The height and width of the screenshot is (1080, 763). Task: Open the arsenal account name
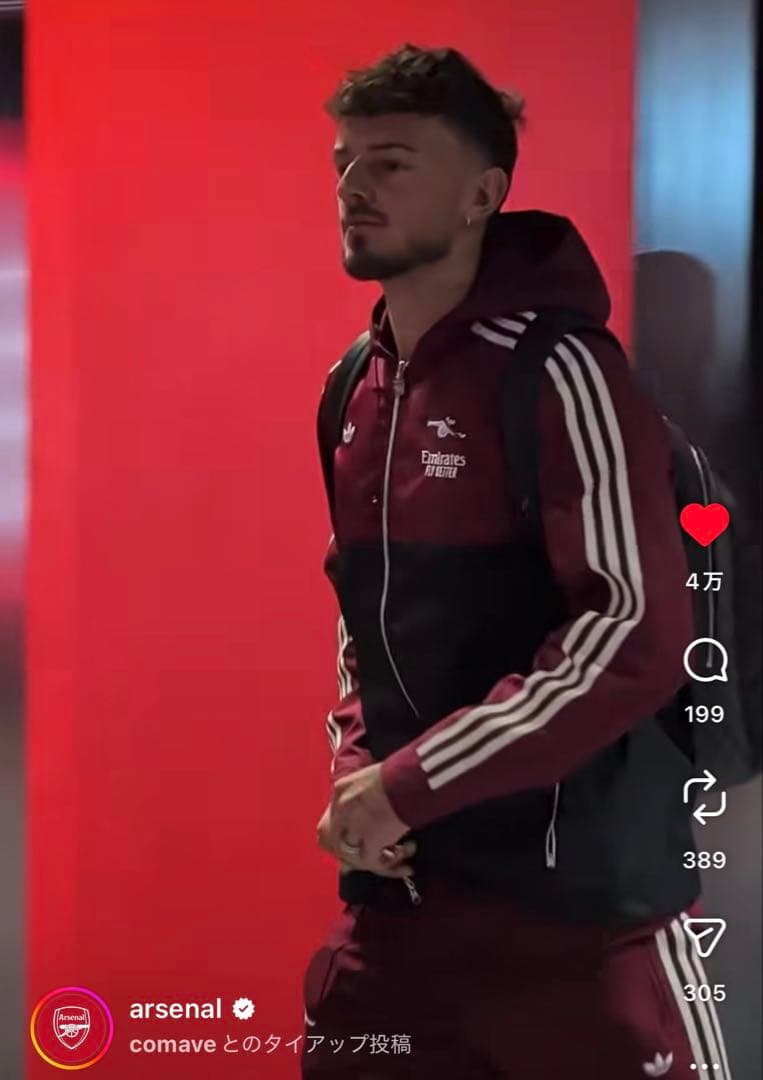pos(175,1009)
